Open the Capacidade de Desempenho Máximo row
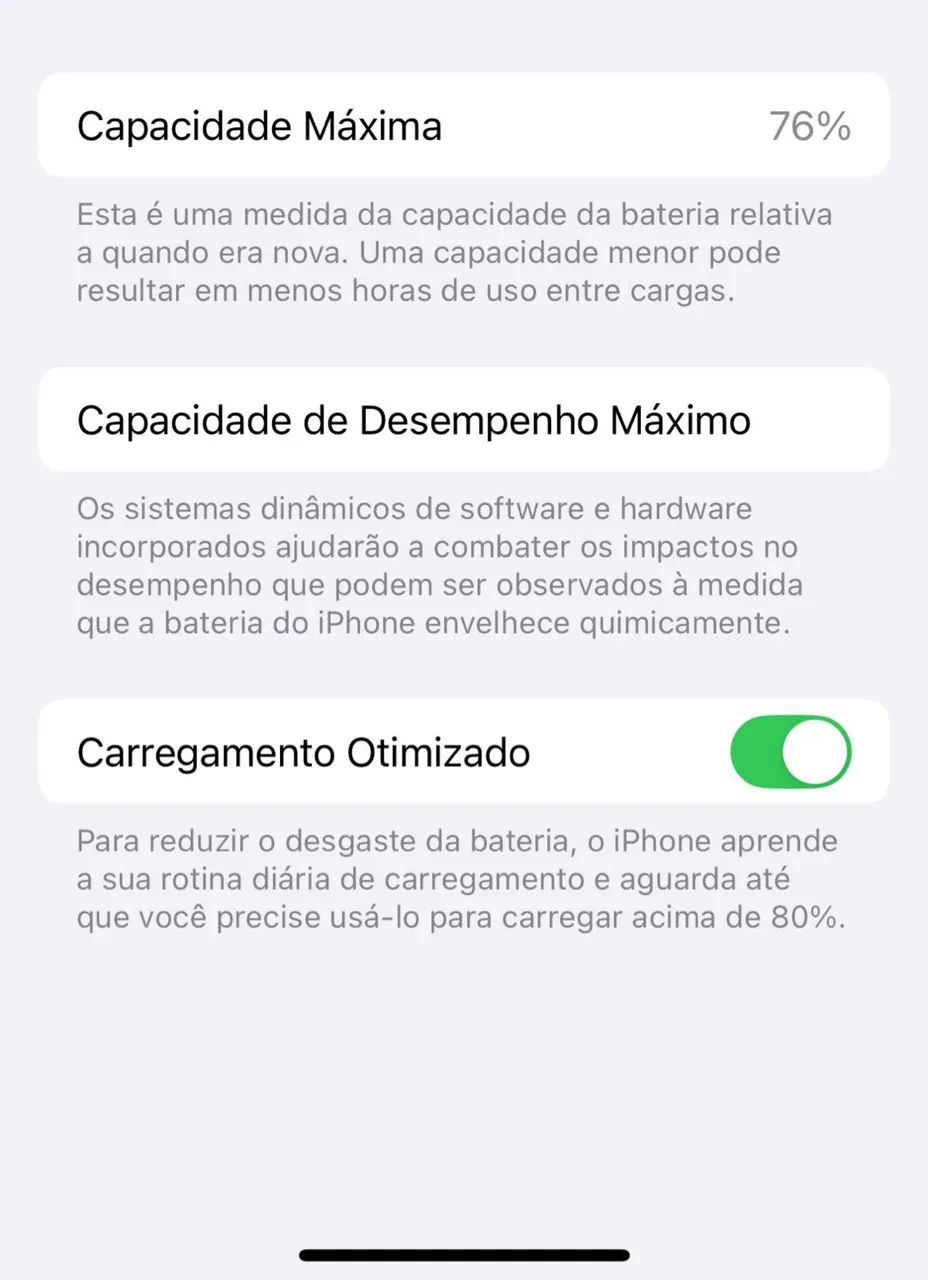The width and height of the screenshot is (928, 1280). tap(463, 419)
